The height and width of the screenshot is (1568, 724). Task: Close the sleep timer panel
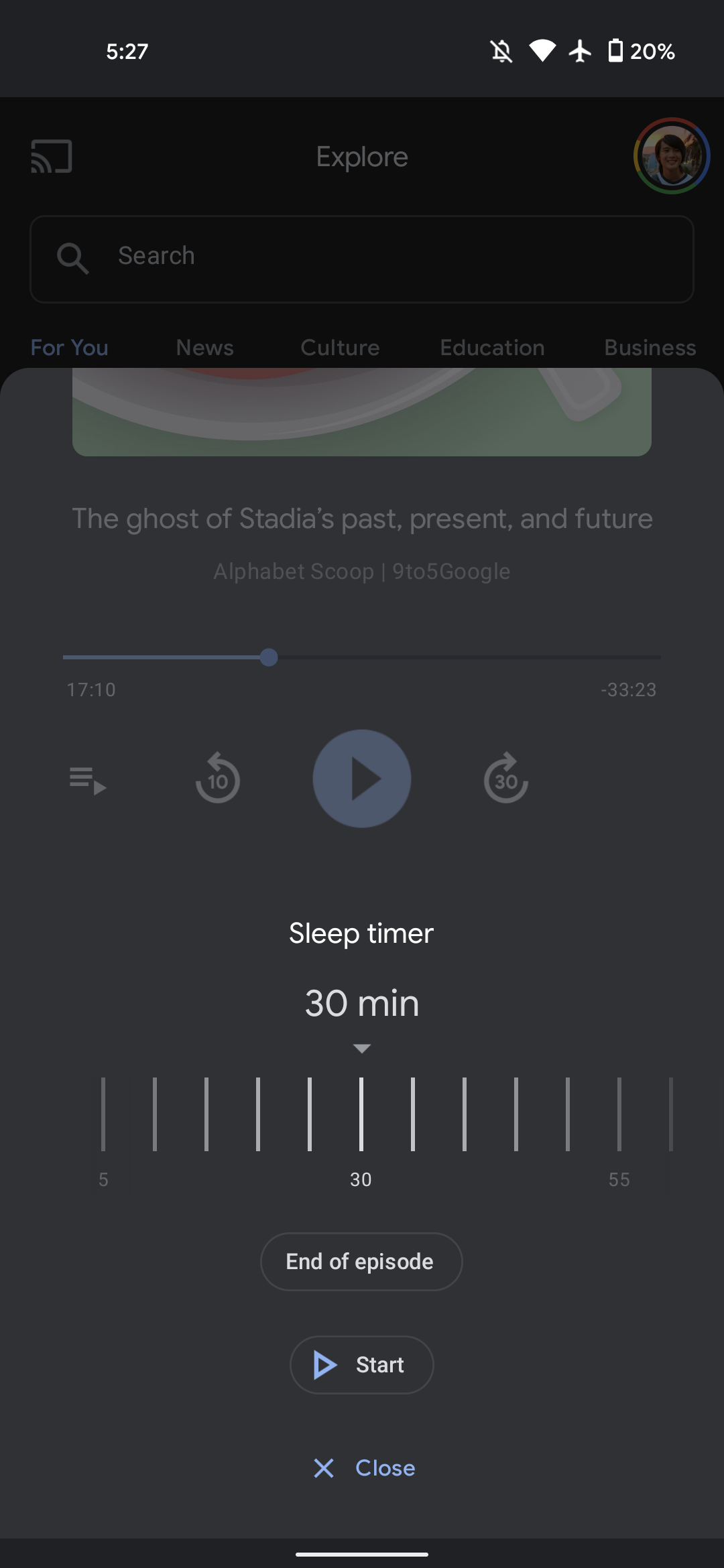tap(364, 1468)
